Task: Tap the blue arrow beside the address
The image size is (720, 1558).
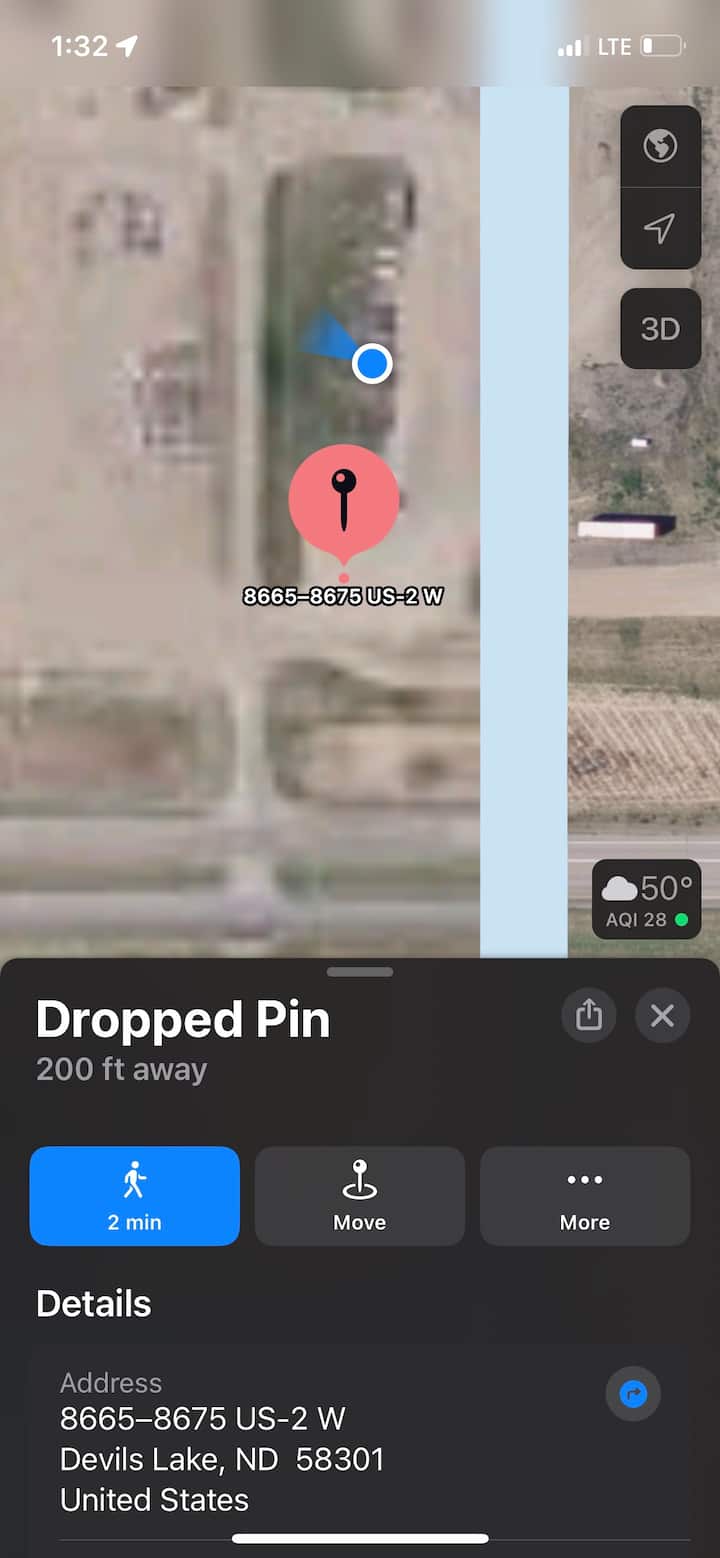Action: click(633, 1394)
